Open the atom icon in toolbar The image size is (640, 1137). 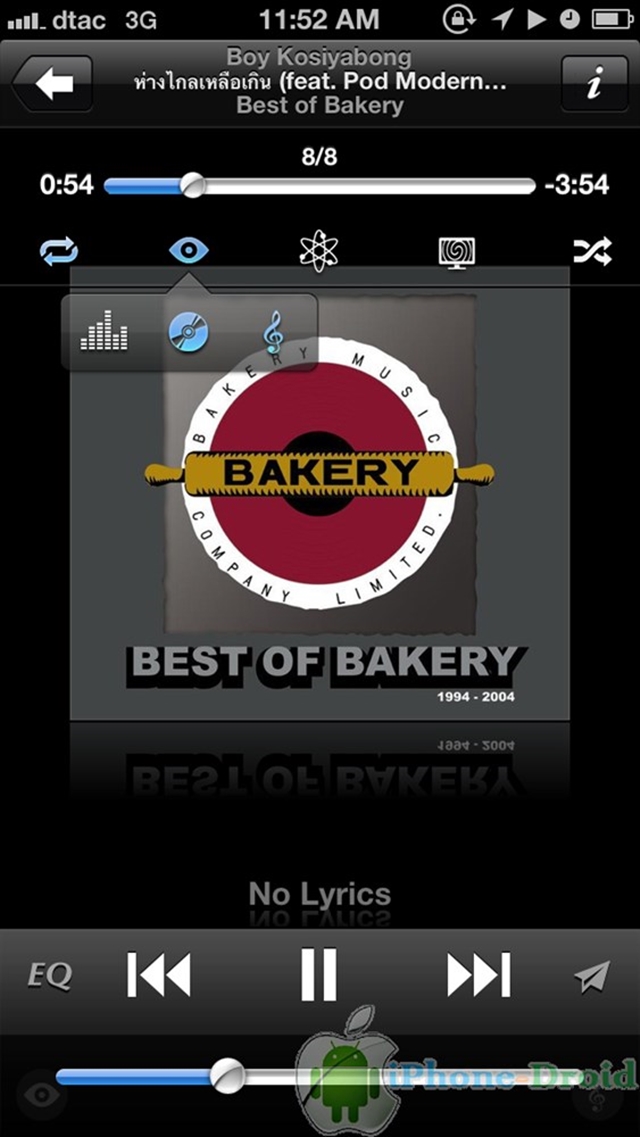tap(319, 251)
